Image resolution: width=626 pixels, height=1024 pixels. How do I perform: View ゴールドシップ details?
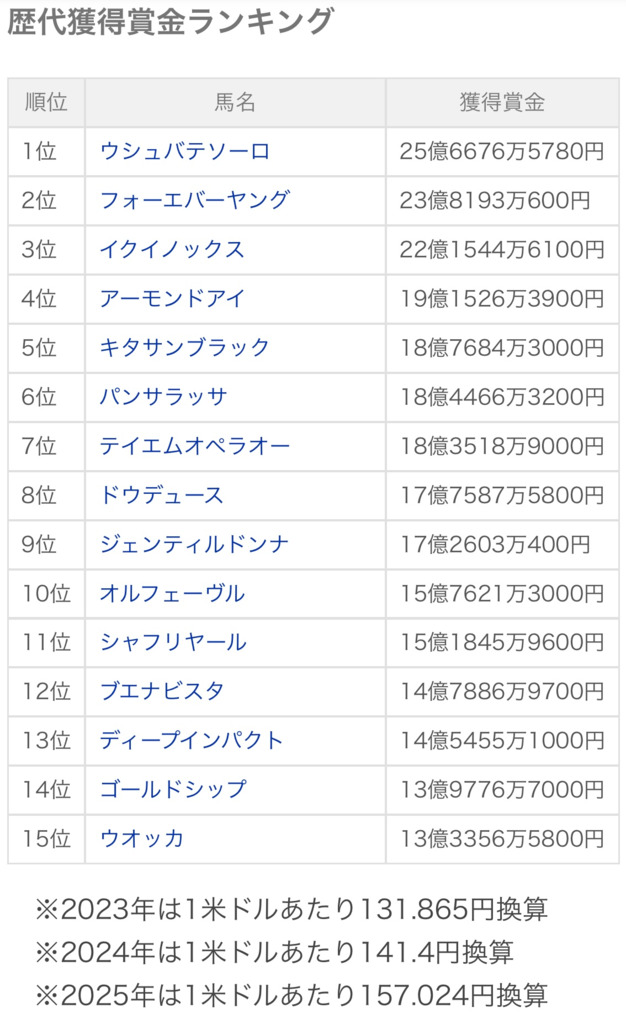pos(173,789)
